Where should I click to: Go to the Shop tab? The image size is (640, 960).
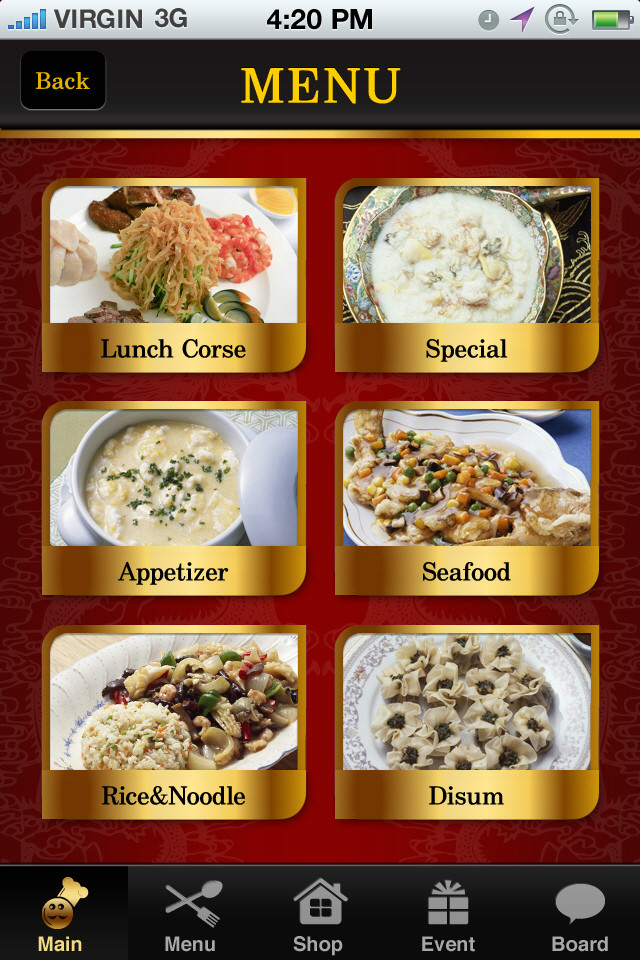coord(318,914)
